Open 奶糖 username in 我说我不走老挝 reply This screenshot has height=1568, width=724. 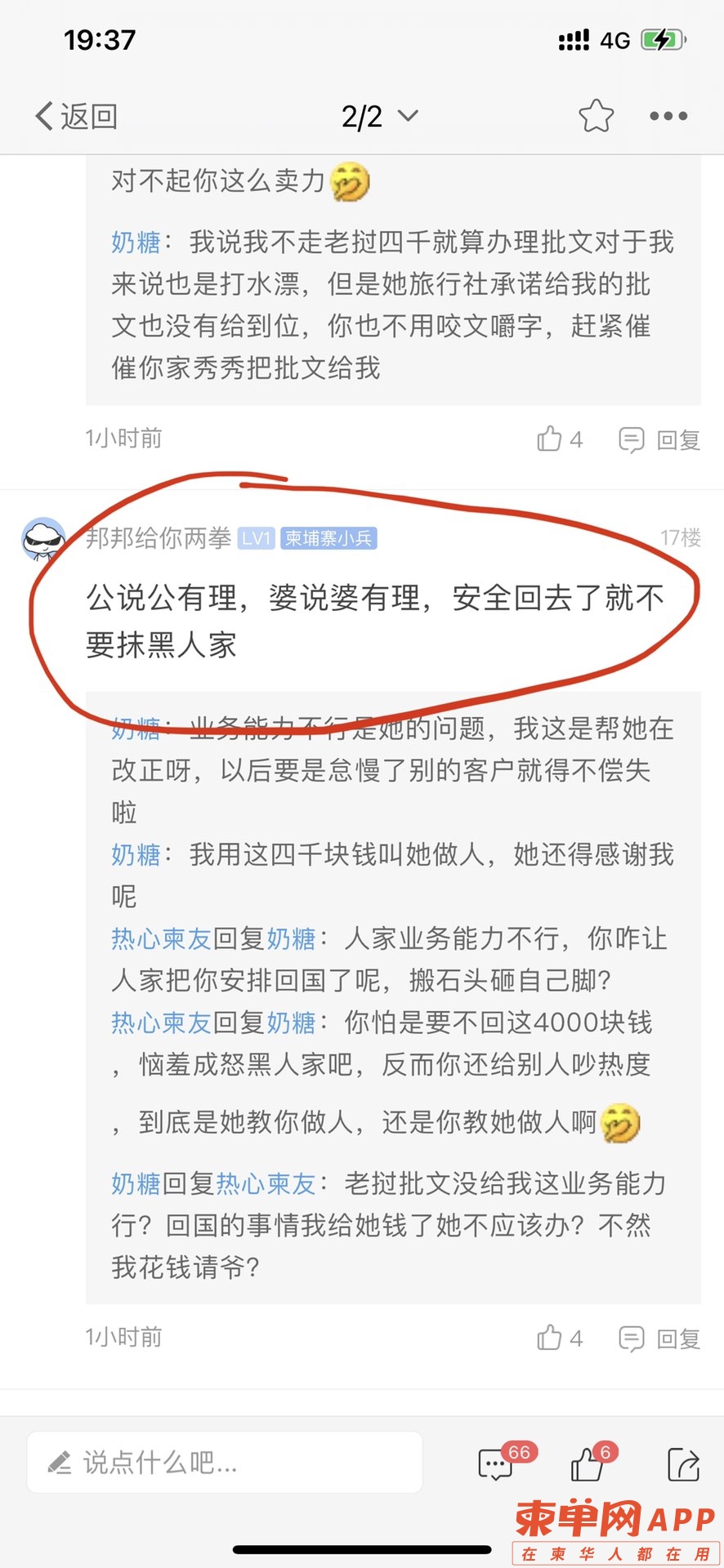136,243
